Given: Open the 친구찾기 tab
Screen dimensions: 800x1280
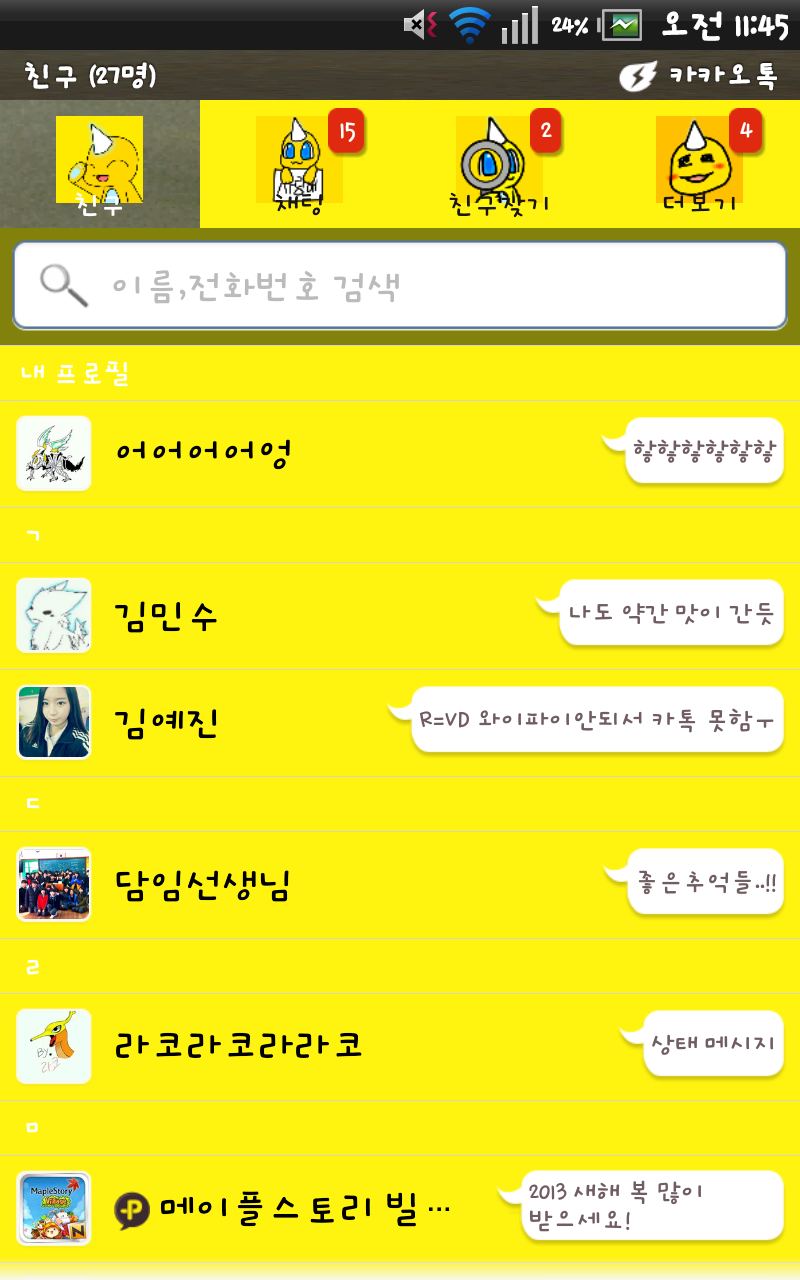Looking at the screenshot, I should pos(500,165).
